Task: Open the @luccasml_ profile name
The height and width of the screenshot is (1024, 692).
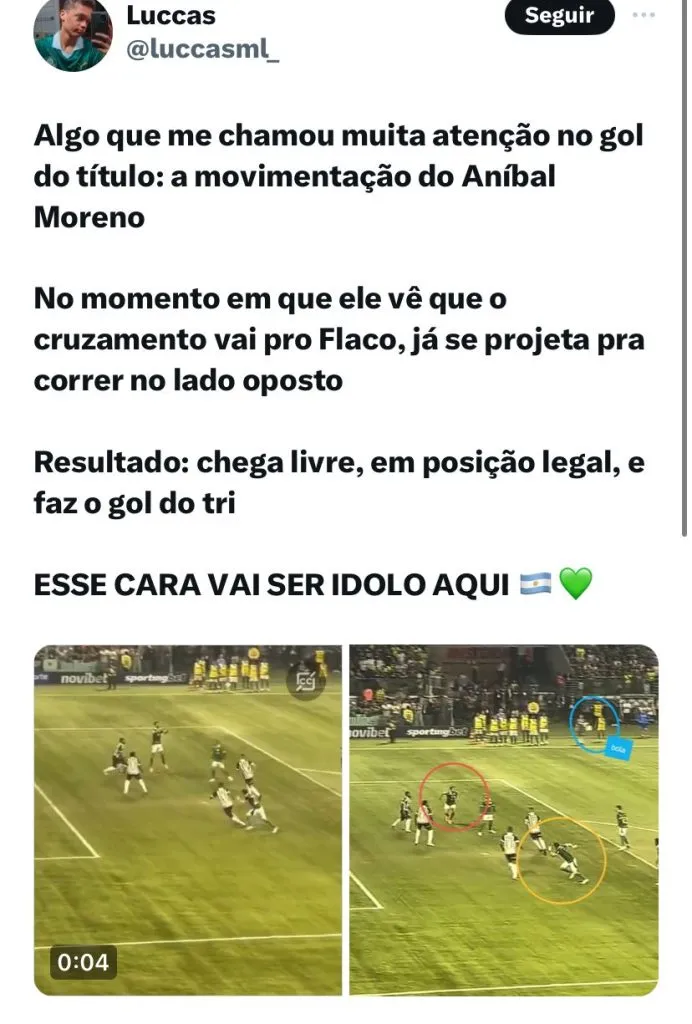Action: [x=202, y=51]
